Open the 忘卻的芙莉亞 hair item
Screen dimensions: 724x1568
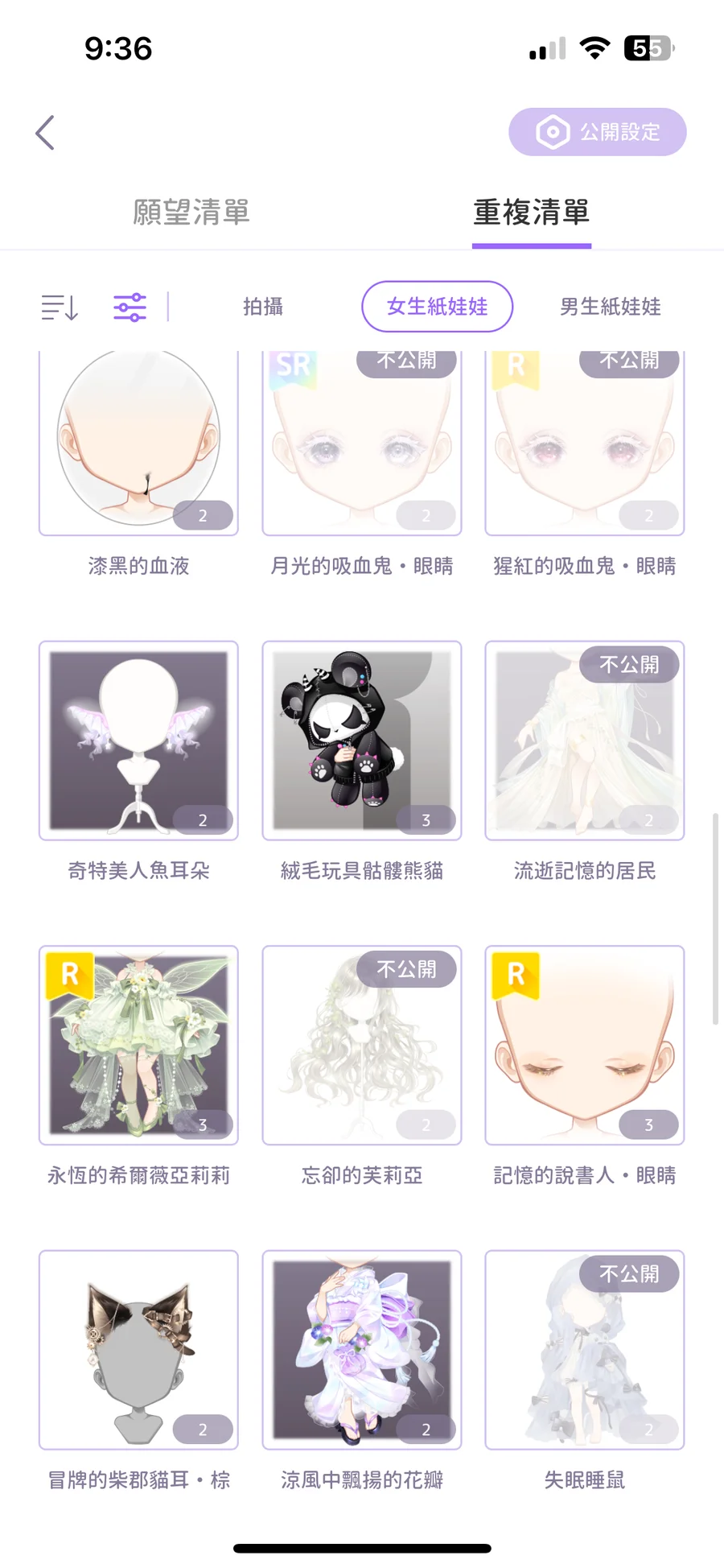click(362, 1045)
